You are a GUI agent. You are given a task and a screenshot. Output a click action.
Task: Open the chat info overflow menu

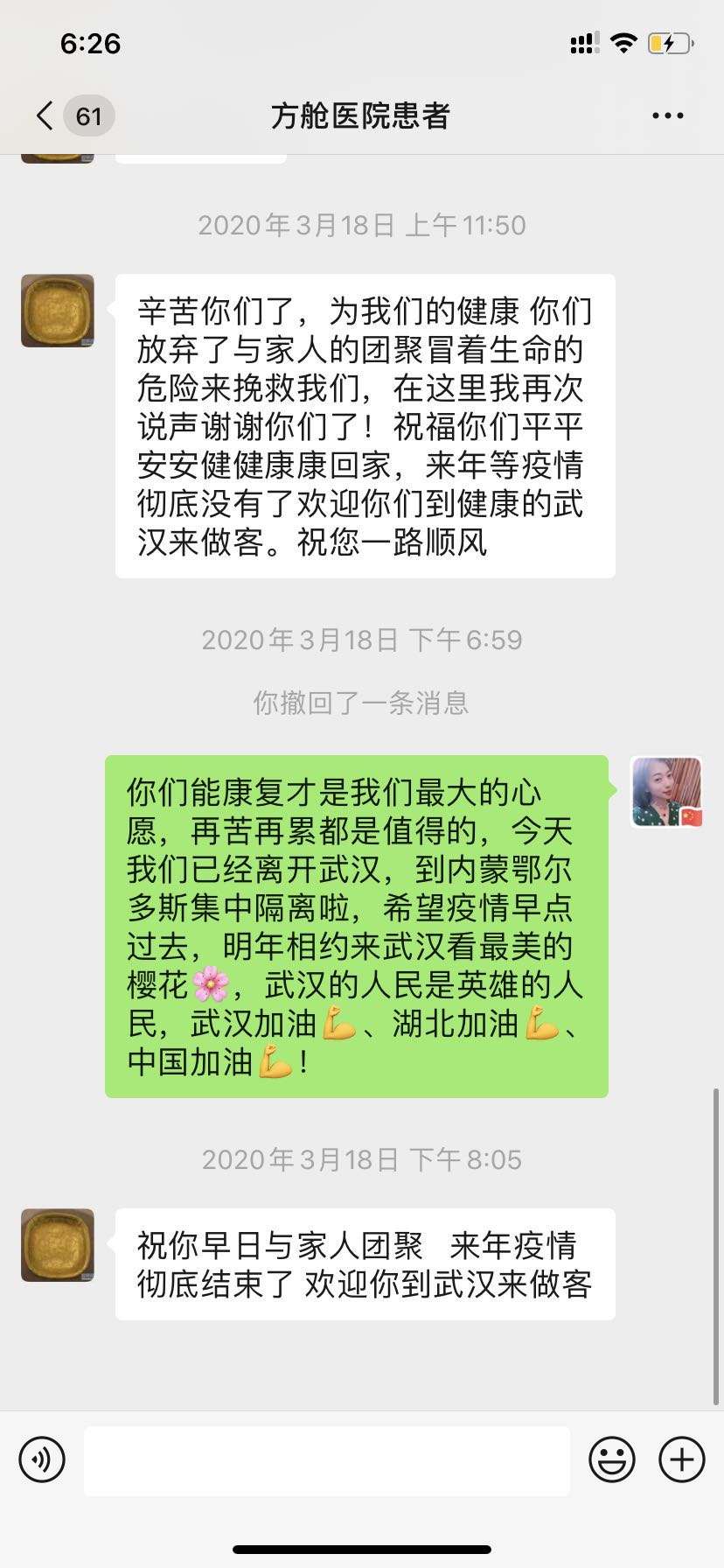667,115
